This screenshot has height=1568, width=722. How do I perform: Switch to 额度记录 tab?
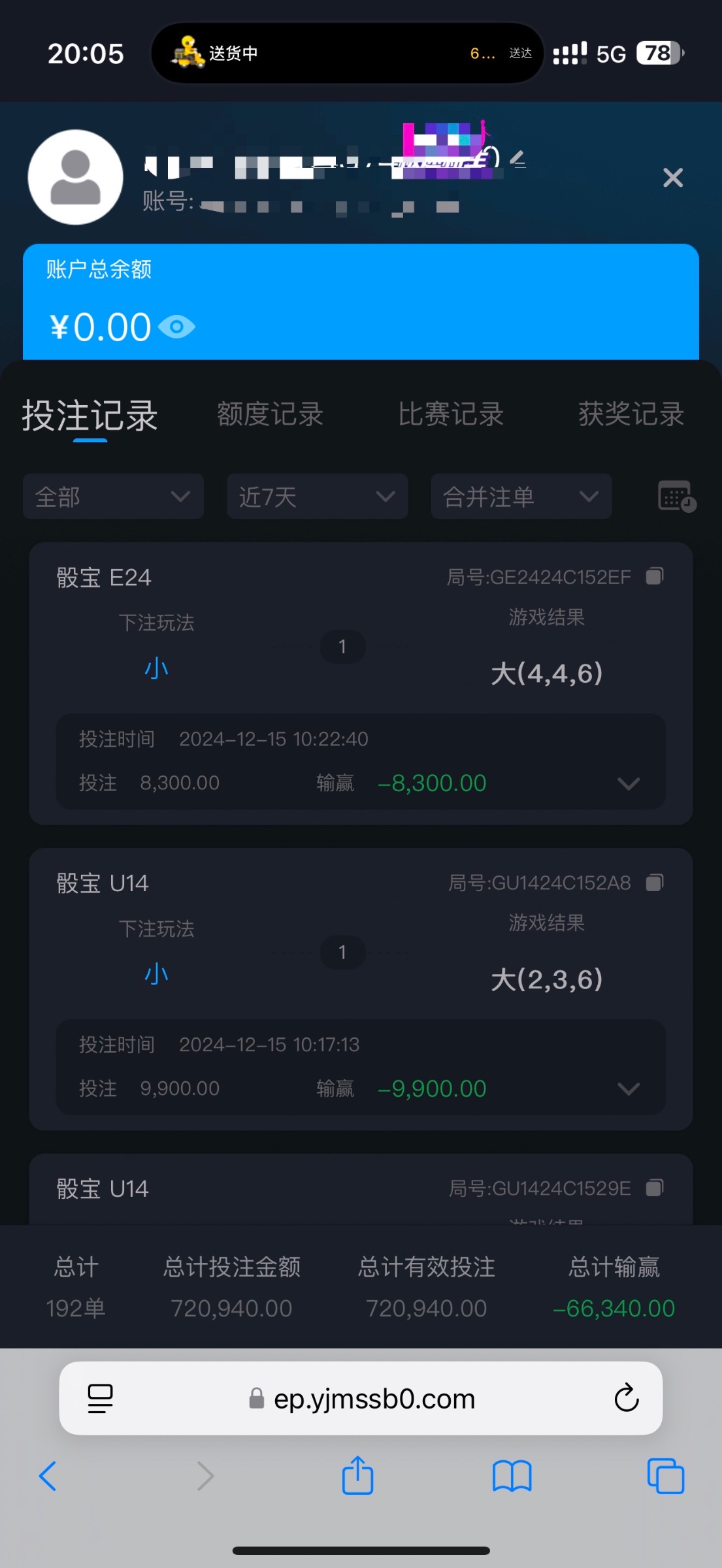click(270, 414)
